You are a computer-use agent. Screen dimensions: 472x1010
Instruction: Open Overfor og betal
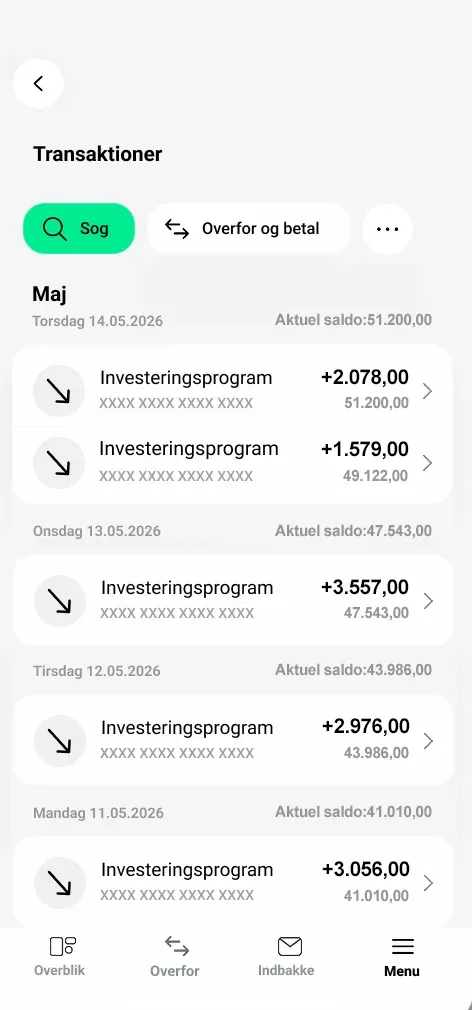point(249,228)
